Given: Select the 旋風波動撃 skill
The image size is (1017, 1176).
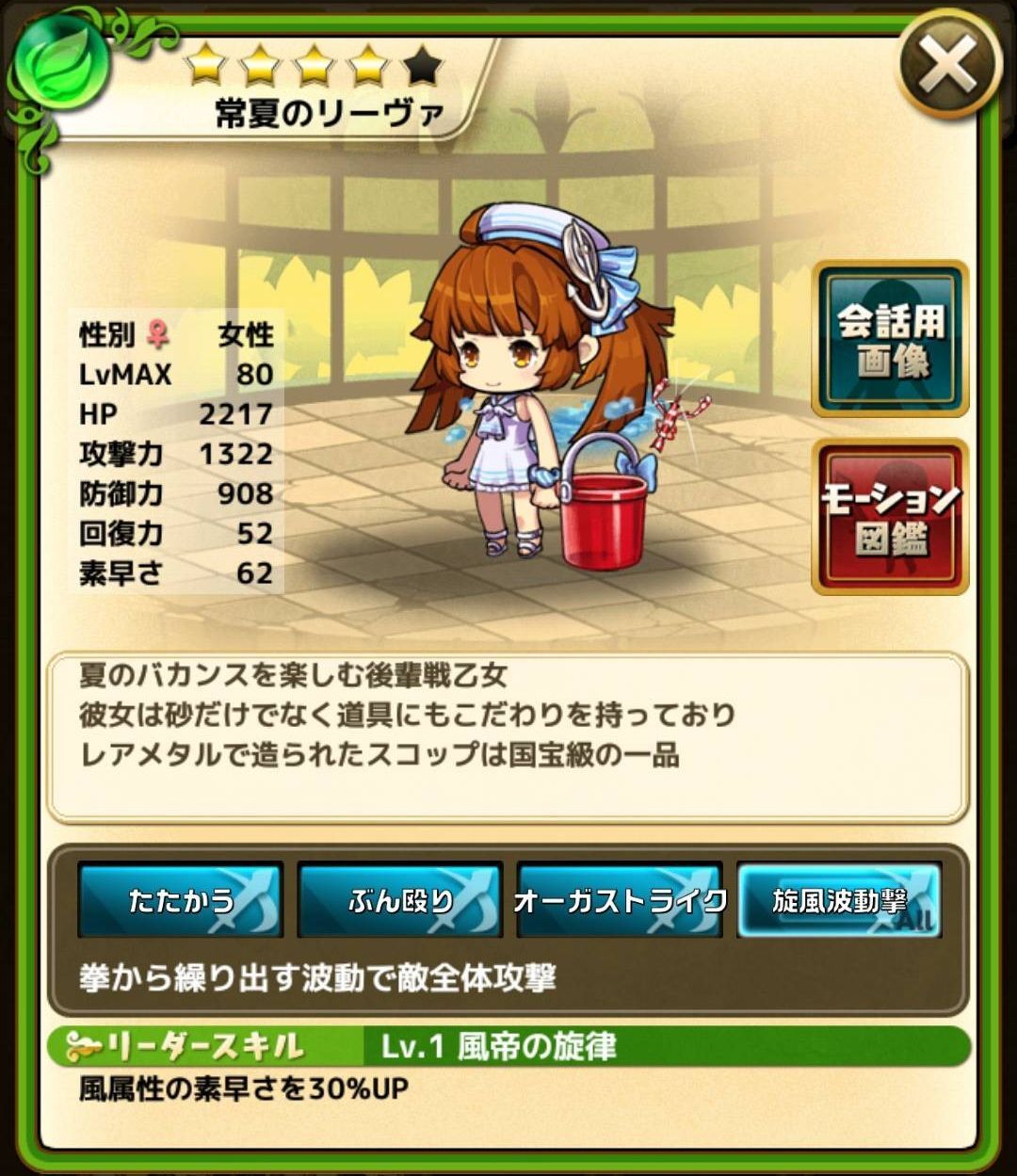Looking at the screenshot, I should [839, 900].
